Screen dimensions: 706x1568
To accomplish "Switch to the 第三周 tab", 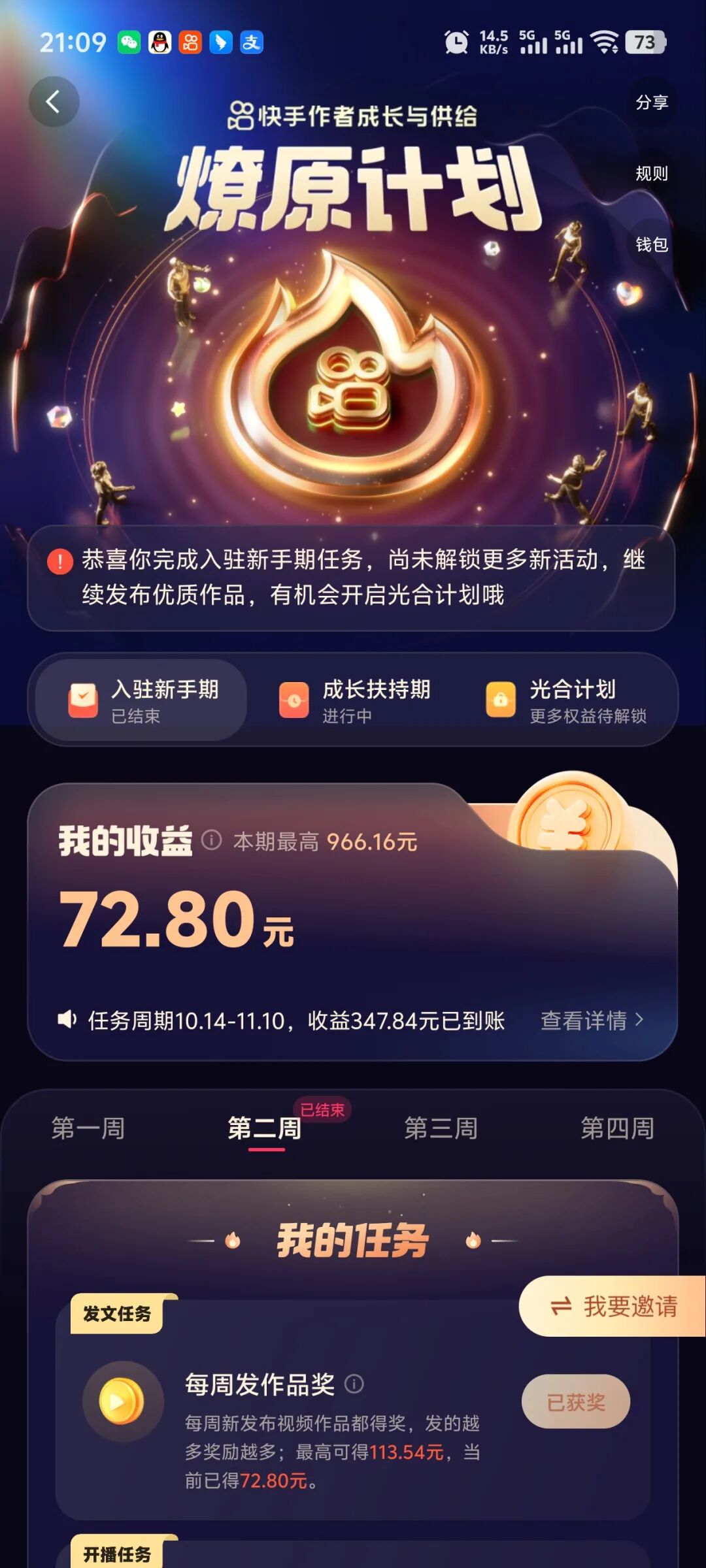I will pyautogui.click(x=441, y=1128).
